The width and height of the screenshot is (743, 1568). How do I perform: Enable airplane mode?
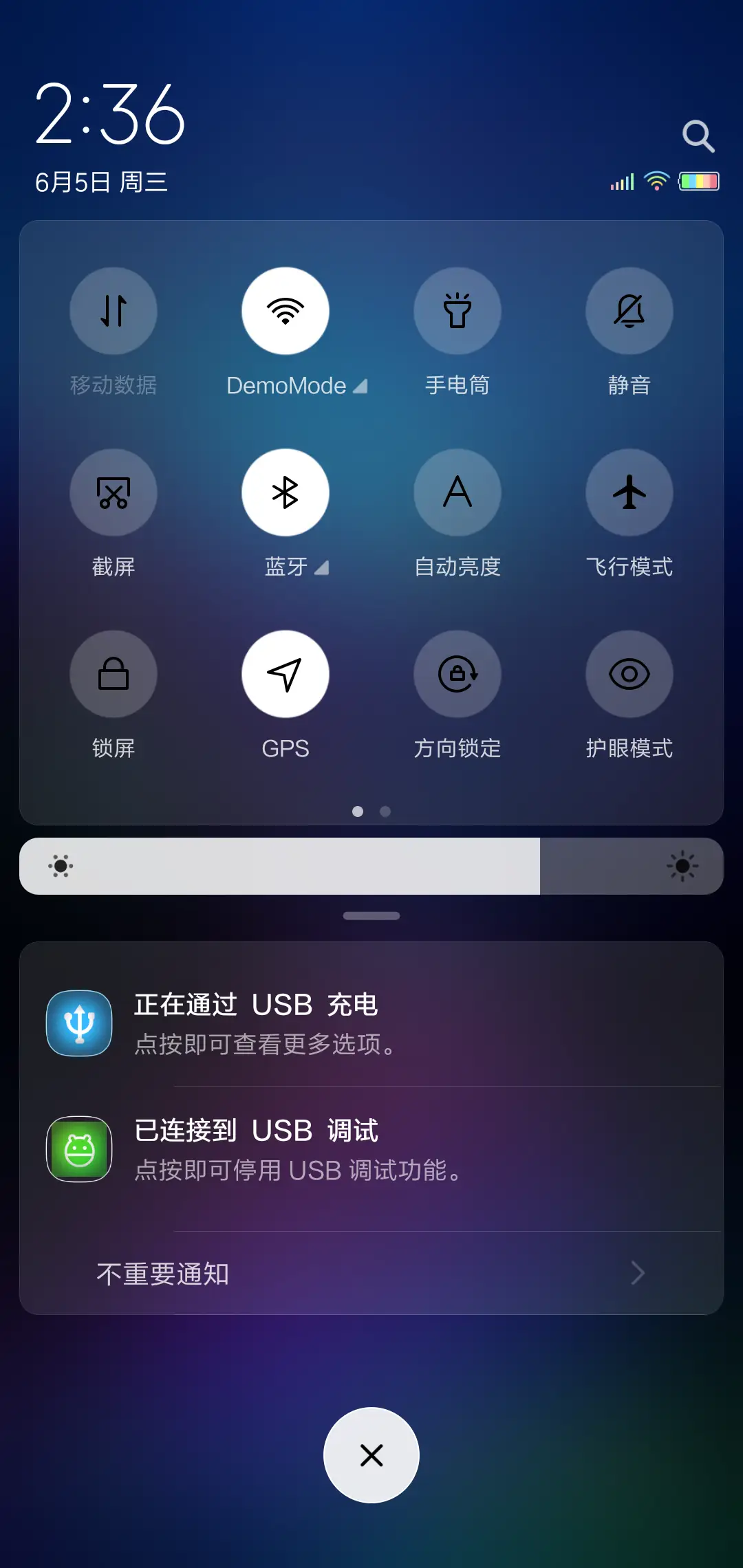pos(629,492)
